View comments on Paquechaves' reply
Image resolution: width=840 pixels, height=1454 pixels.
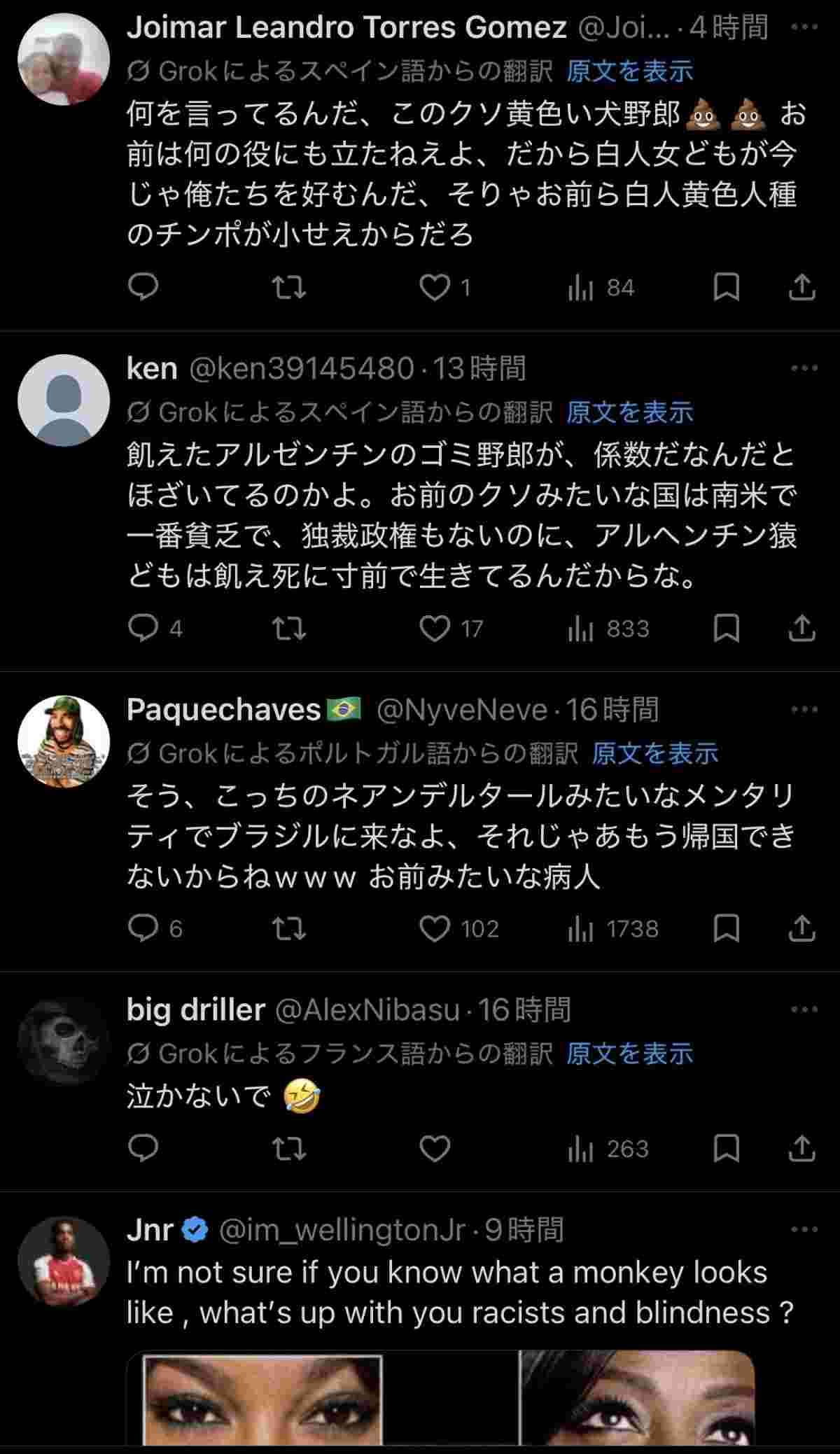click(x=144, y=929)
